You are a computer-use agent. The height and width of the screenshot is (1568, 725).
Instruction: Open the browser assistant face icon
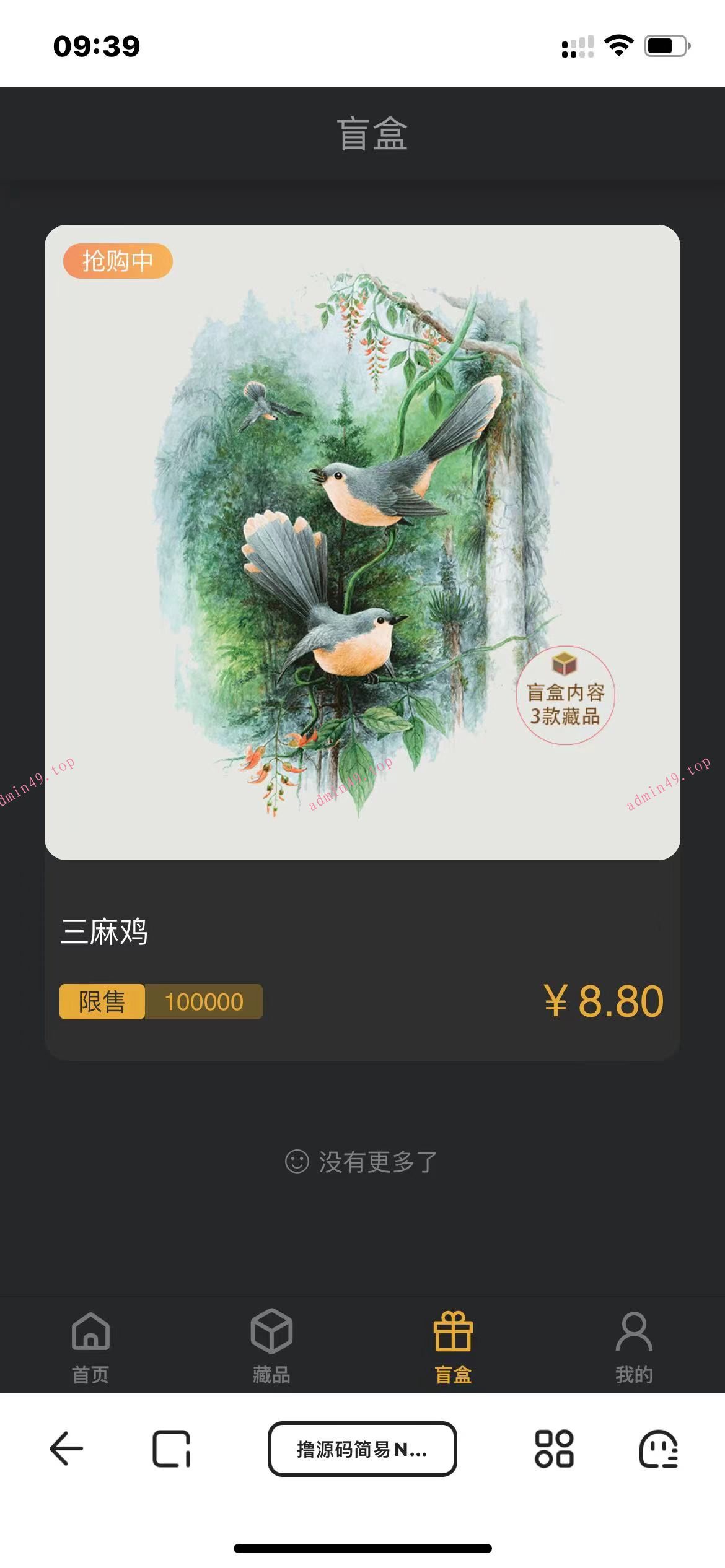[659, 1449]
